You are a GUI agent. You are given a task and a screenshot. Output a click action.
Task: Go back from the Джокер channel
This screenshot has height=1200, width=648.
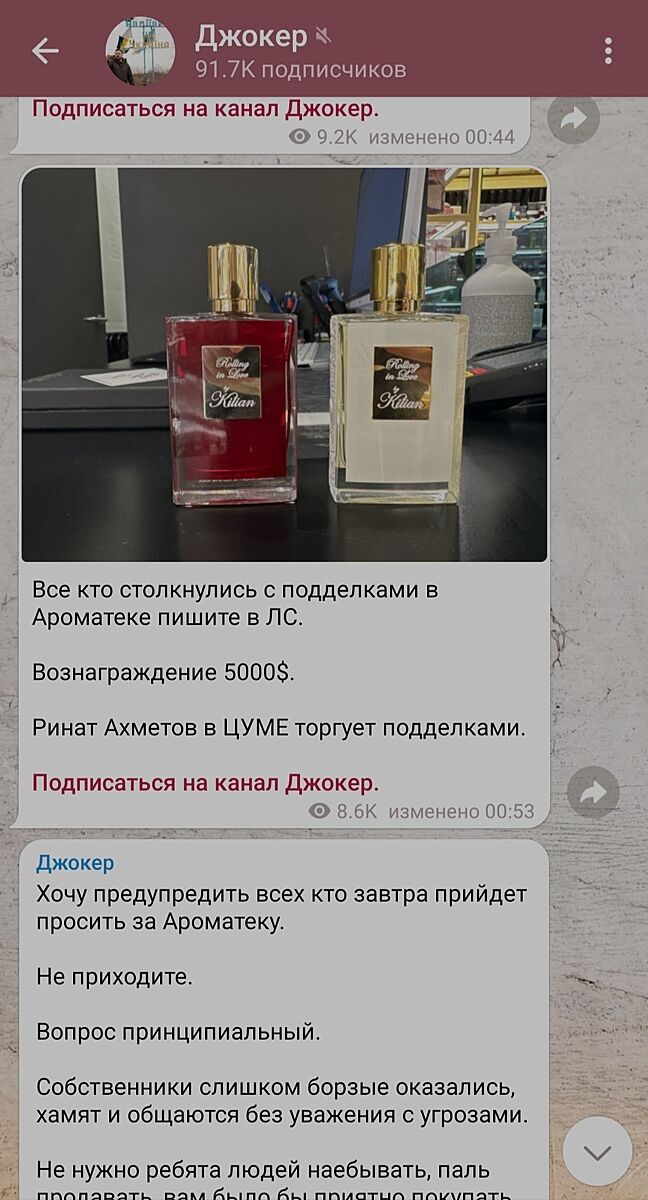[x=45, y=51]
